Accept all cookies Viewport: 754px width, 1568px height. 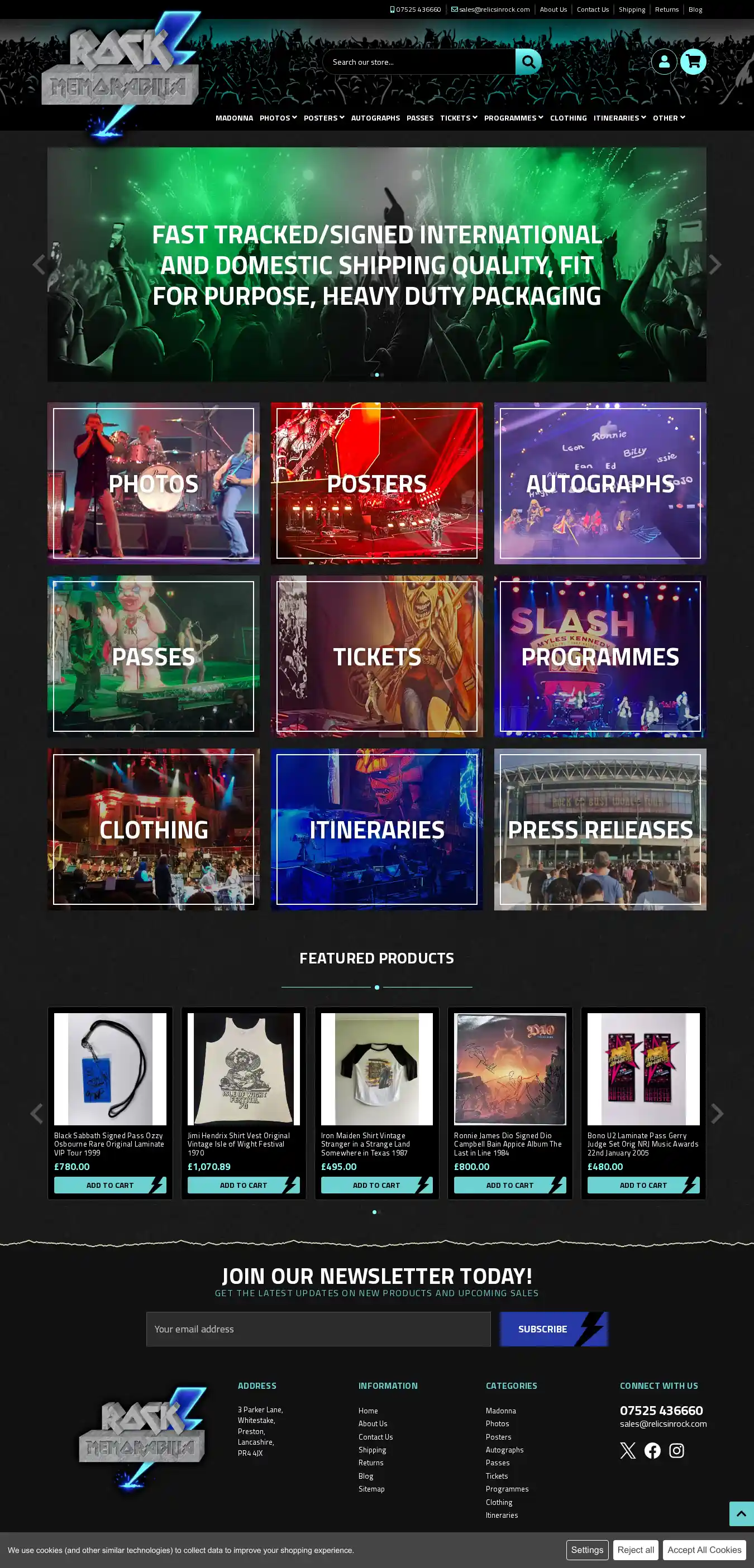coord(704,1550)
